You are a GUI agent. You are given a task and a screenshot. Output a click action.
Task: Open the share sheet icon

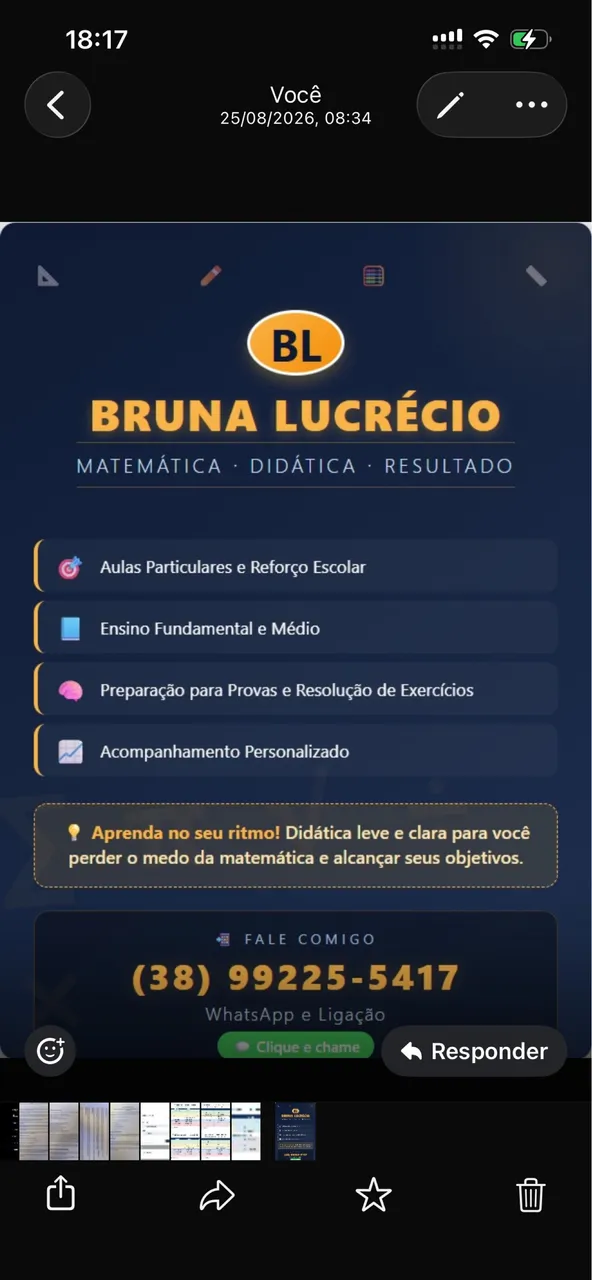coord(61,1194)
